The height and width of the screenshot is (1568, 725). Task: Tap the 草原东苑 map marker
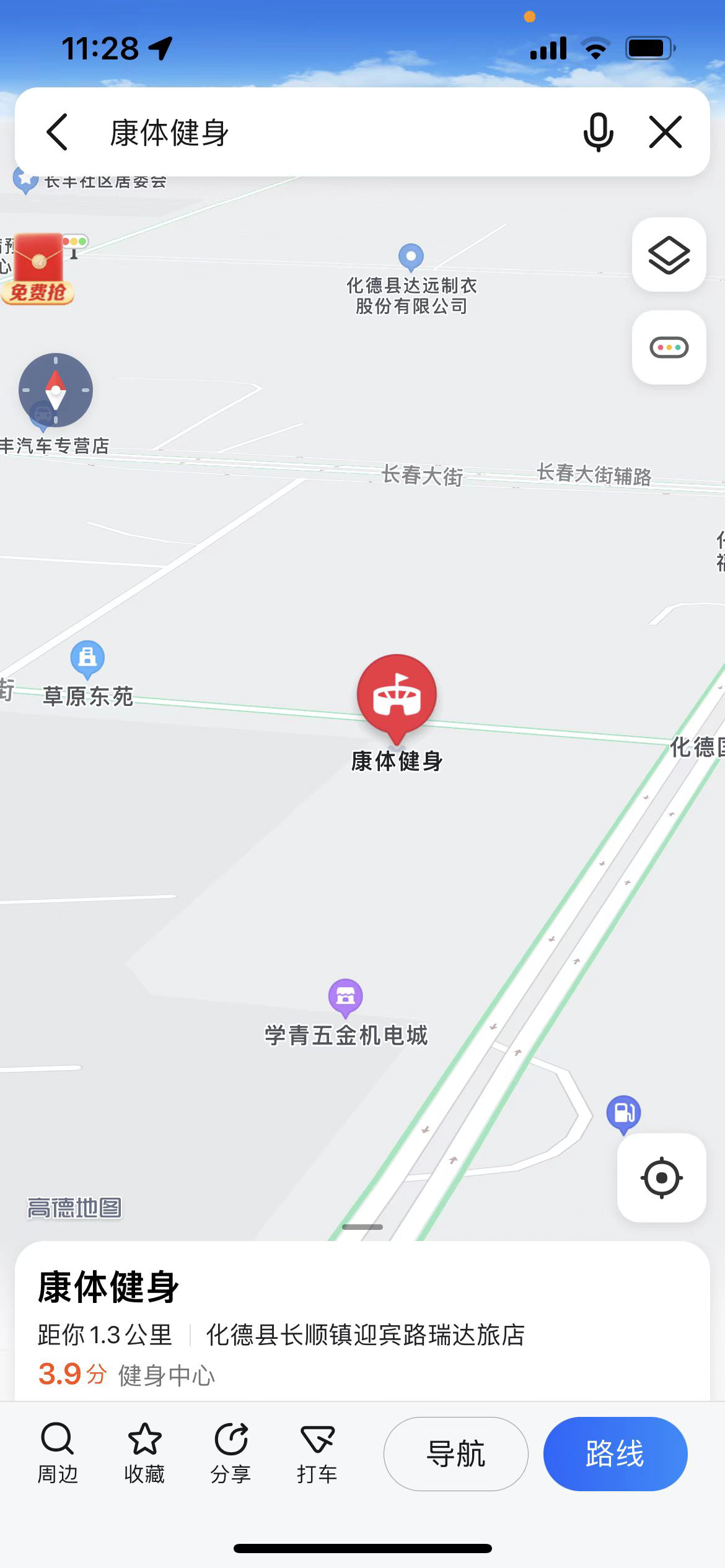[x=87, y=659]
